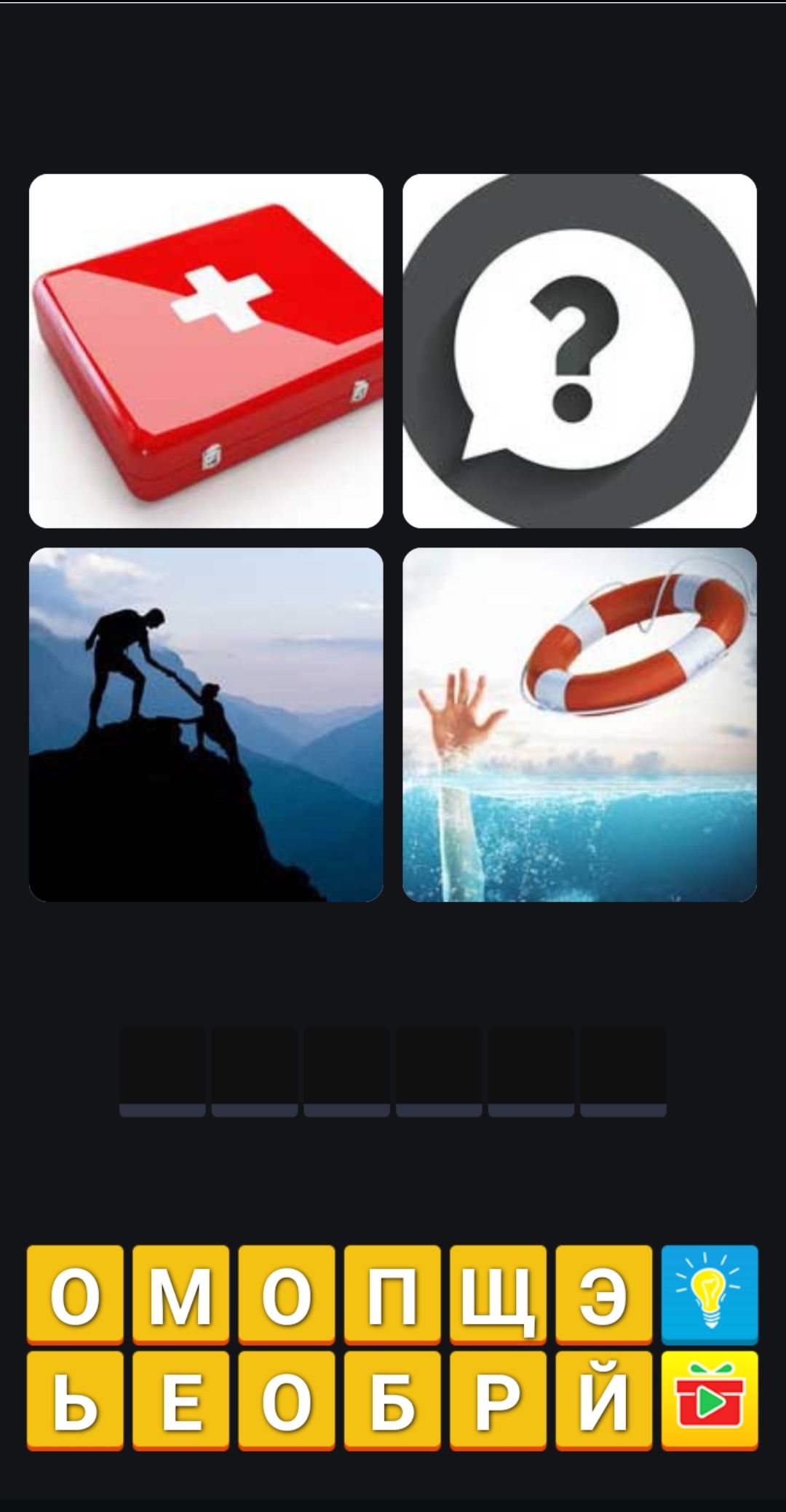The image size is (786, 1512).
Task: Pick the letter Щ tile
Action: tap(498, 1294)
